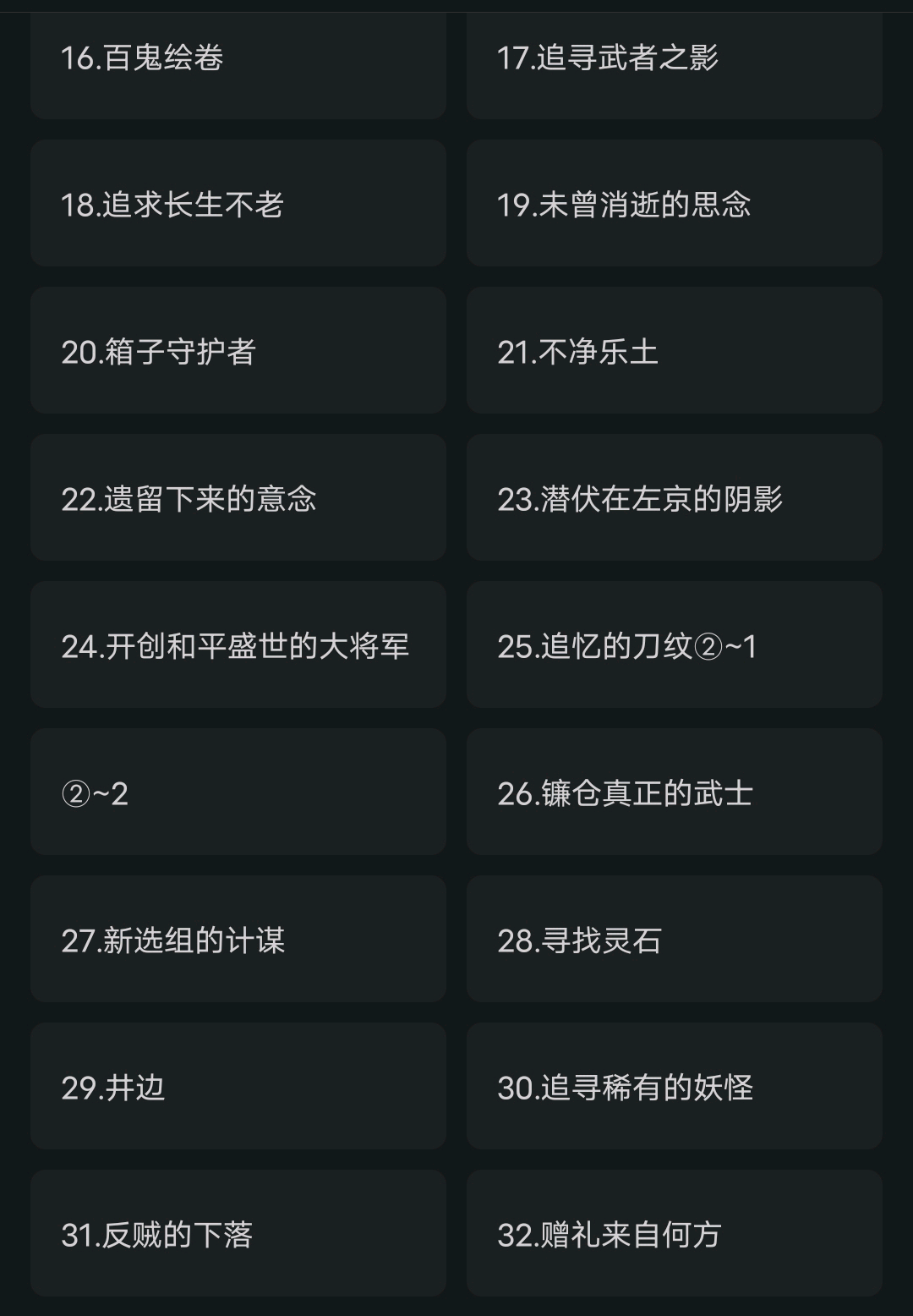Tap 30.追寻稀有的妖怪
Image resolution: width=913 pixels, height=1316 pixels.
(674, 1087)
